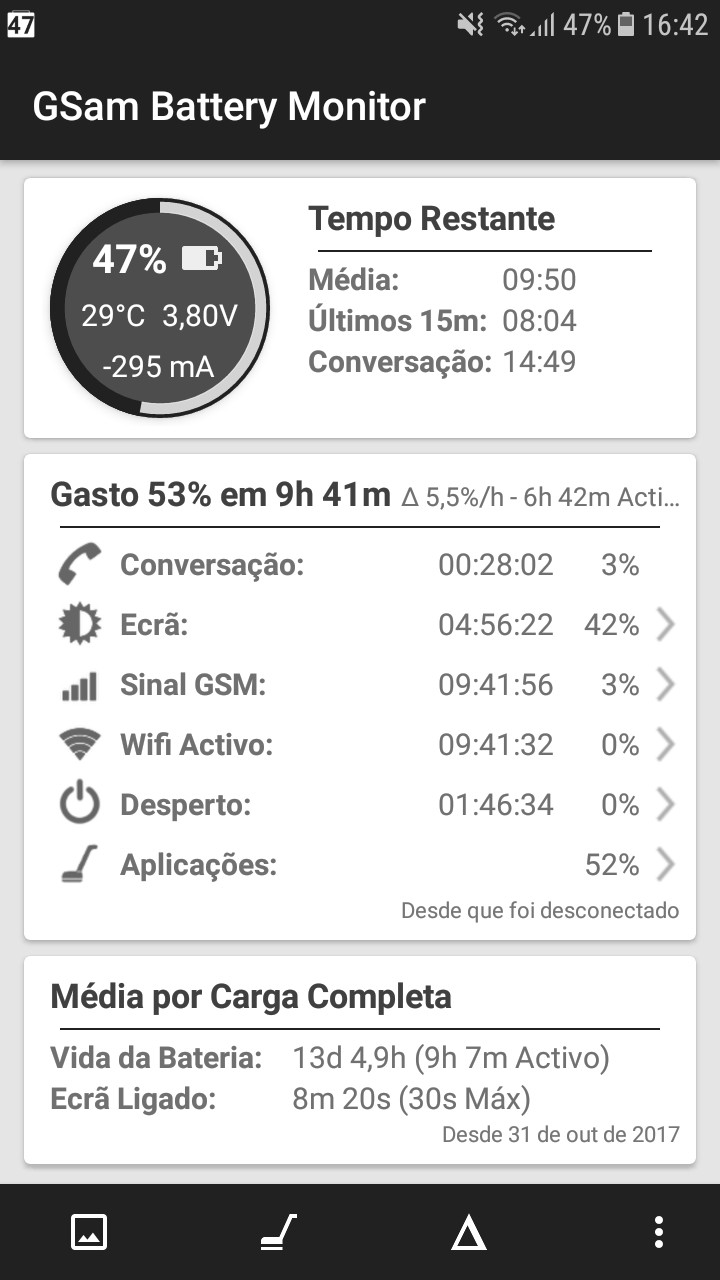Tap the triangle delta icon in bottom toolbar

[468, 1233]
